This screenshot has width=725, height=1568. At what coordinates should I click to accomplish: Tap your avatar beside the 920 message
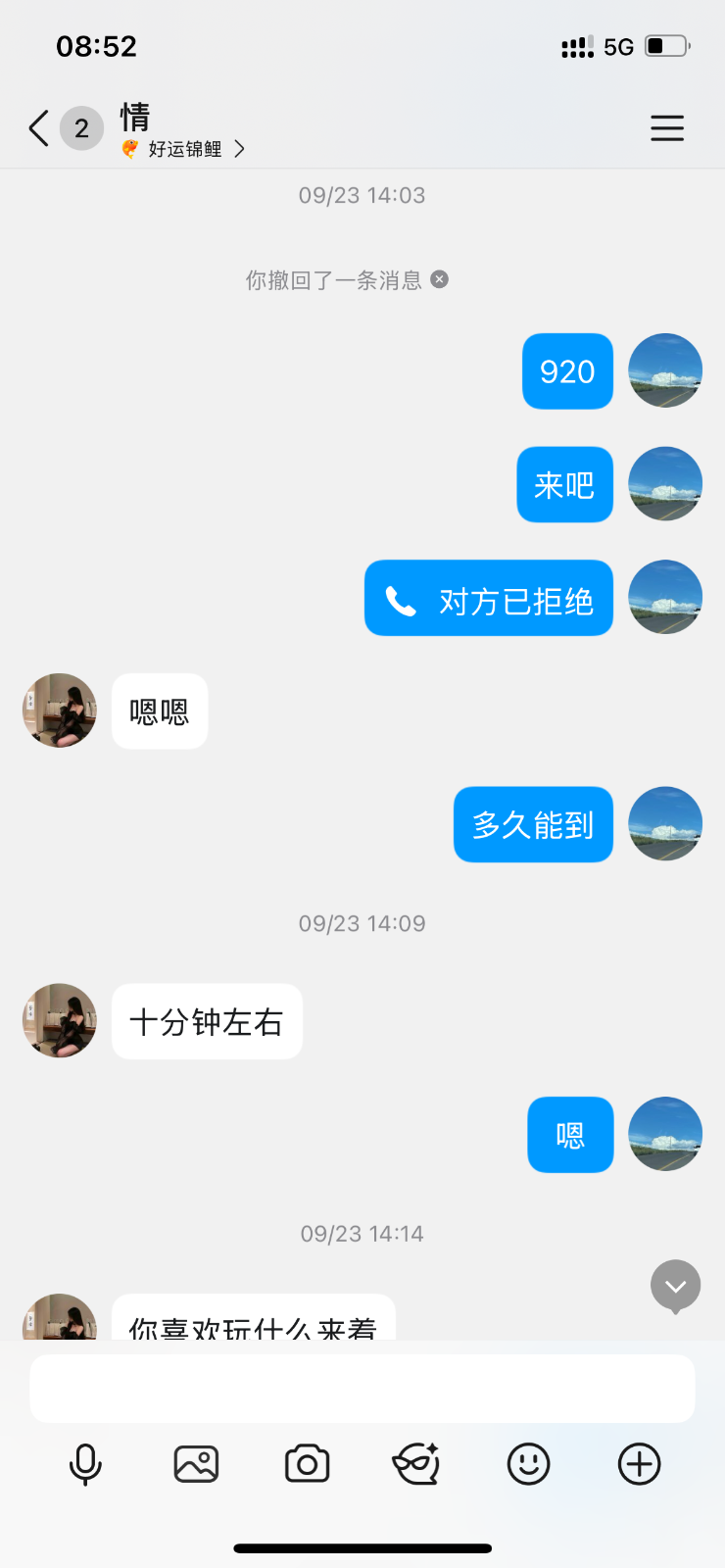tap(665, 370)
